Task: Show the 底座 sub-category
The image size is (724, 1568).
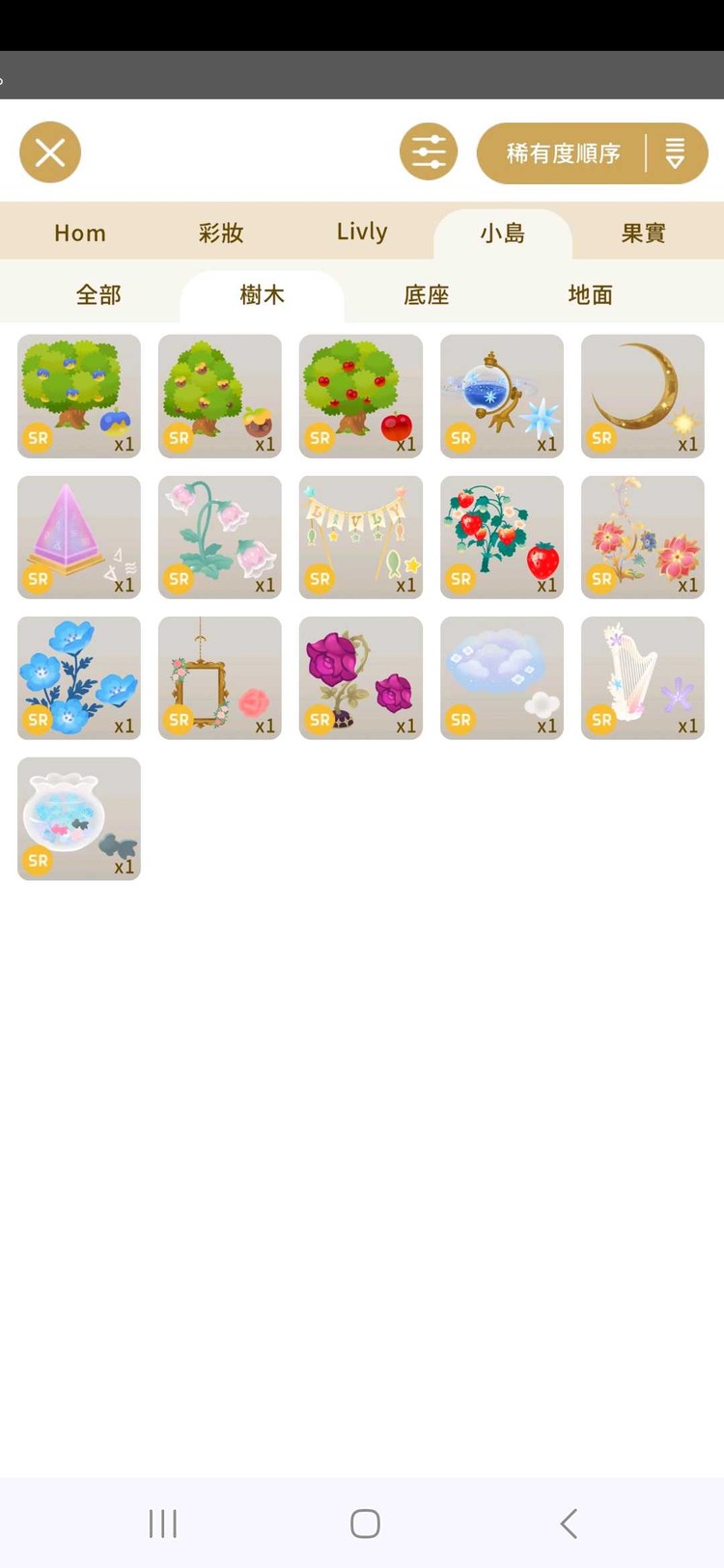Action: (426, 295)
